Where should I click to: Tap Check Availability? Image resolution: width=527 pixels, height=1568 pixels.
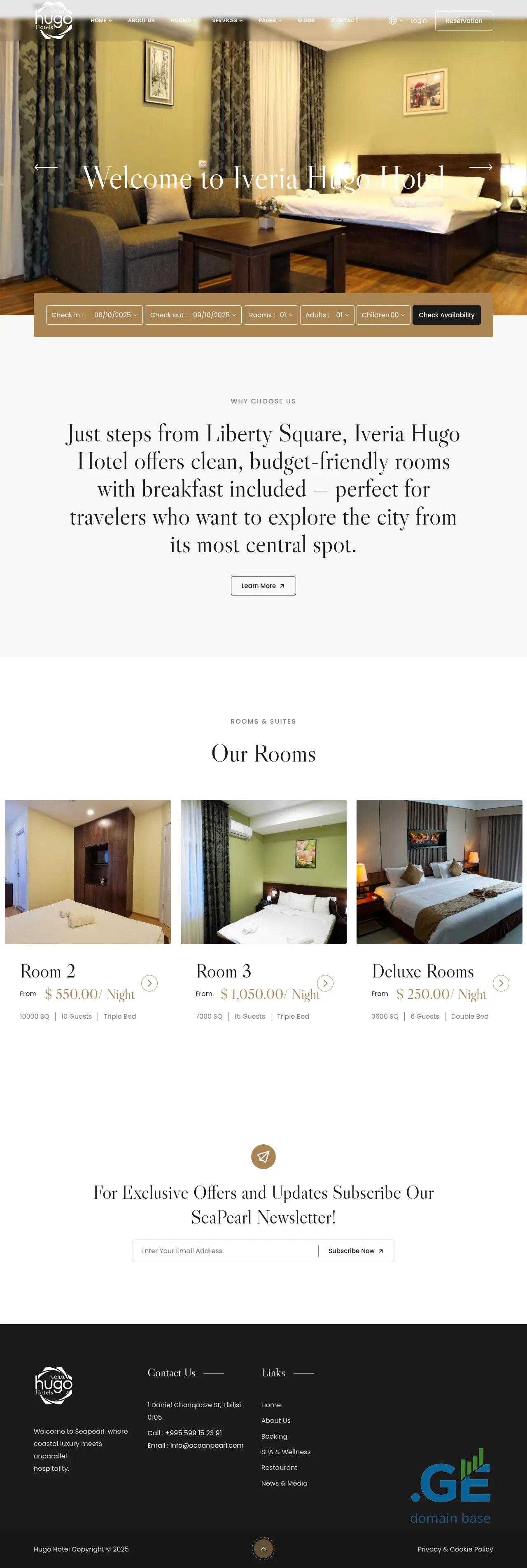[446, 315]
